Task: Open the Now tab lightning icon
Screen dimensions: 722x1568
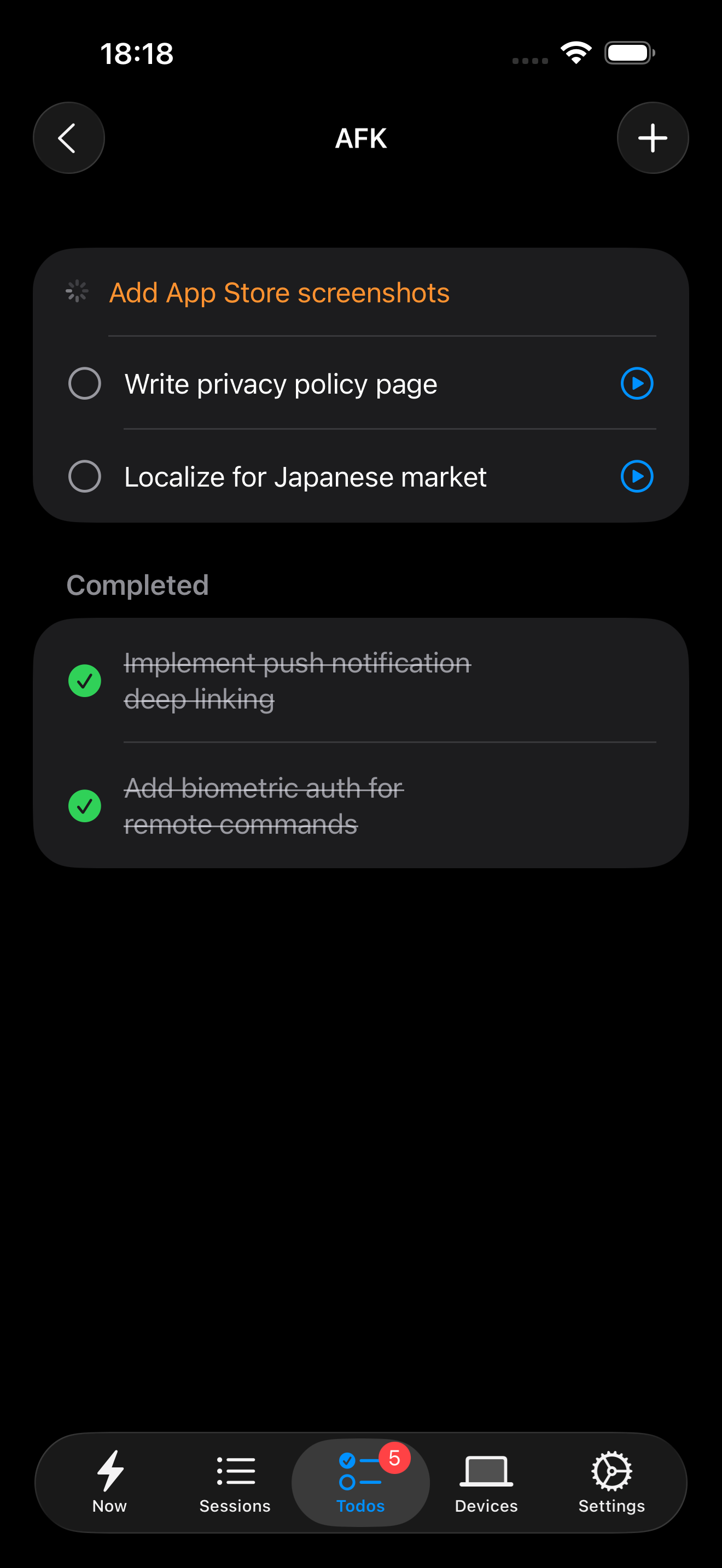Action: pos(109,1473)
